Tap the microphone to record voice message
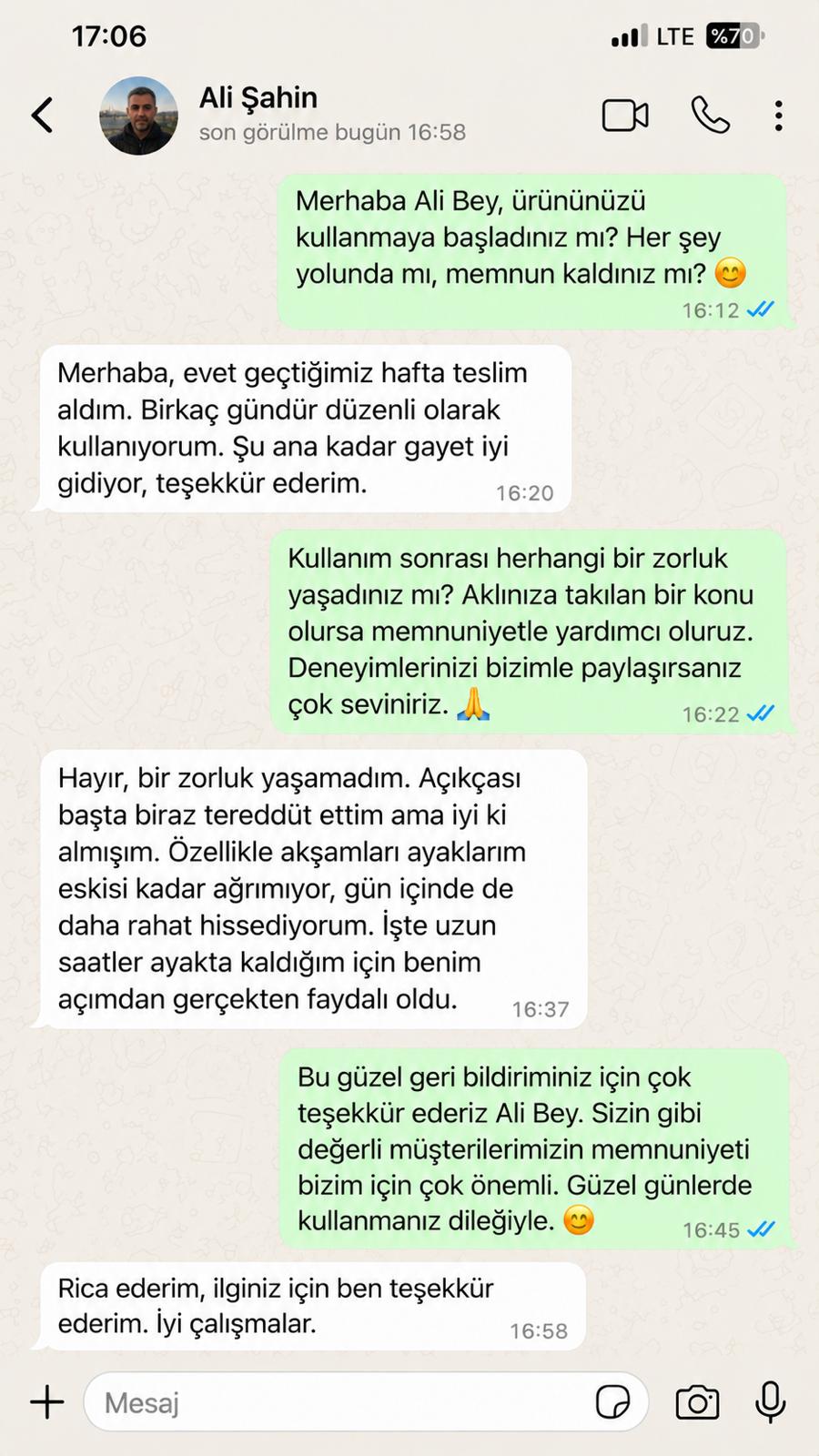Viewport: 819px width, 1456px height. click(771, 1402)
